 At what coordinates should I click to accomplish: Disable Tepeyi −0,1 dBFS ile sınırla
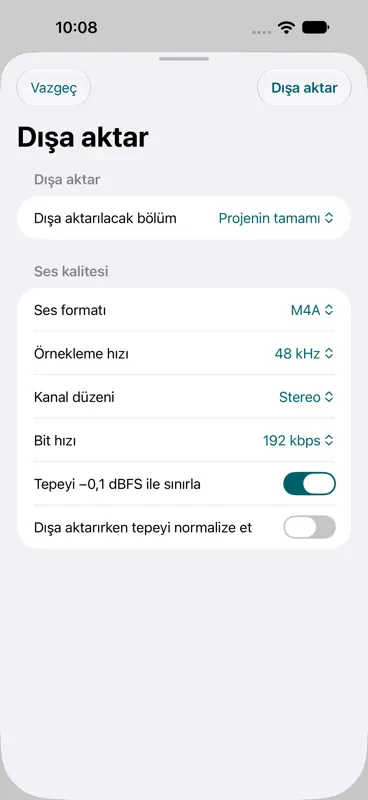(x=309, y=484)
